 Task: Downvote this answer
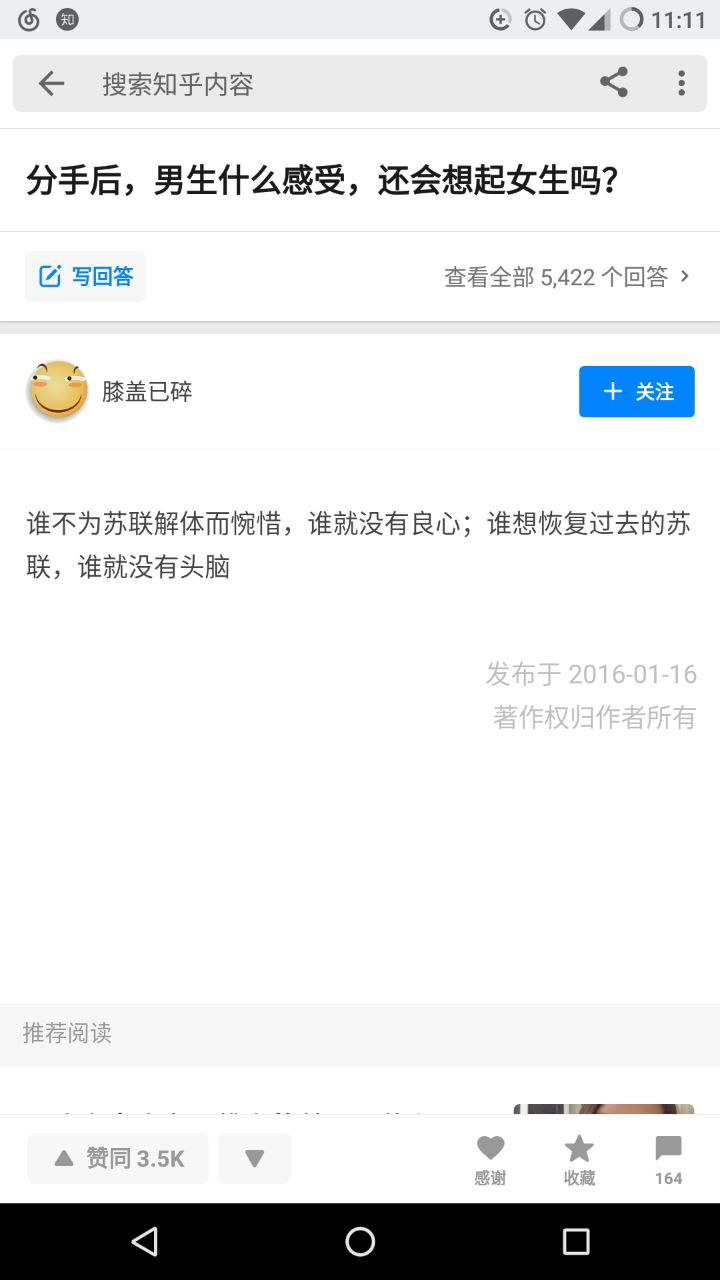(254, 1158)
